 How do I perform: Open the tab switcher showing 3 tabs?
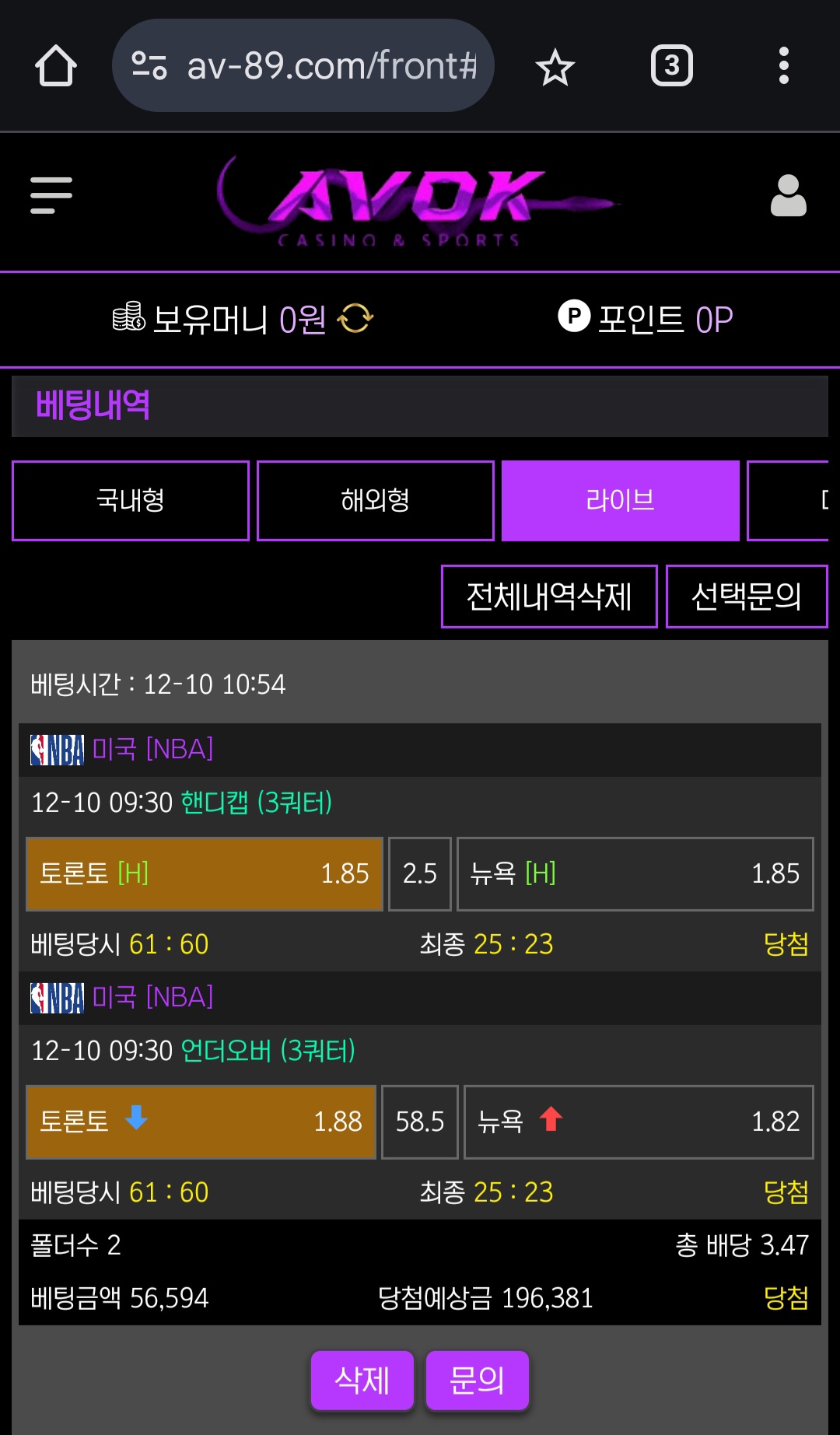coord(671,66)
